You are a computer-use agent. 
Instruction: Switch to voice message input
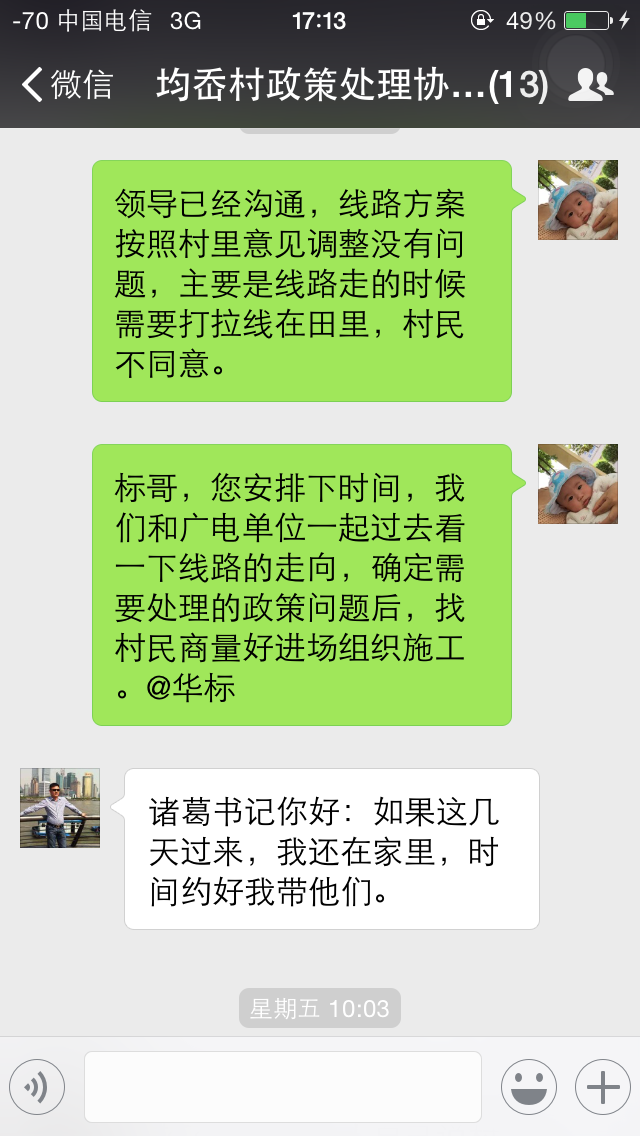click(x=37, y=1087)
